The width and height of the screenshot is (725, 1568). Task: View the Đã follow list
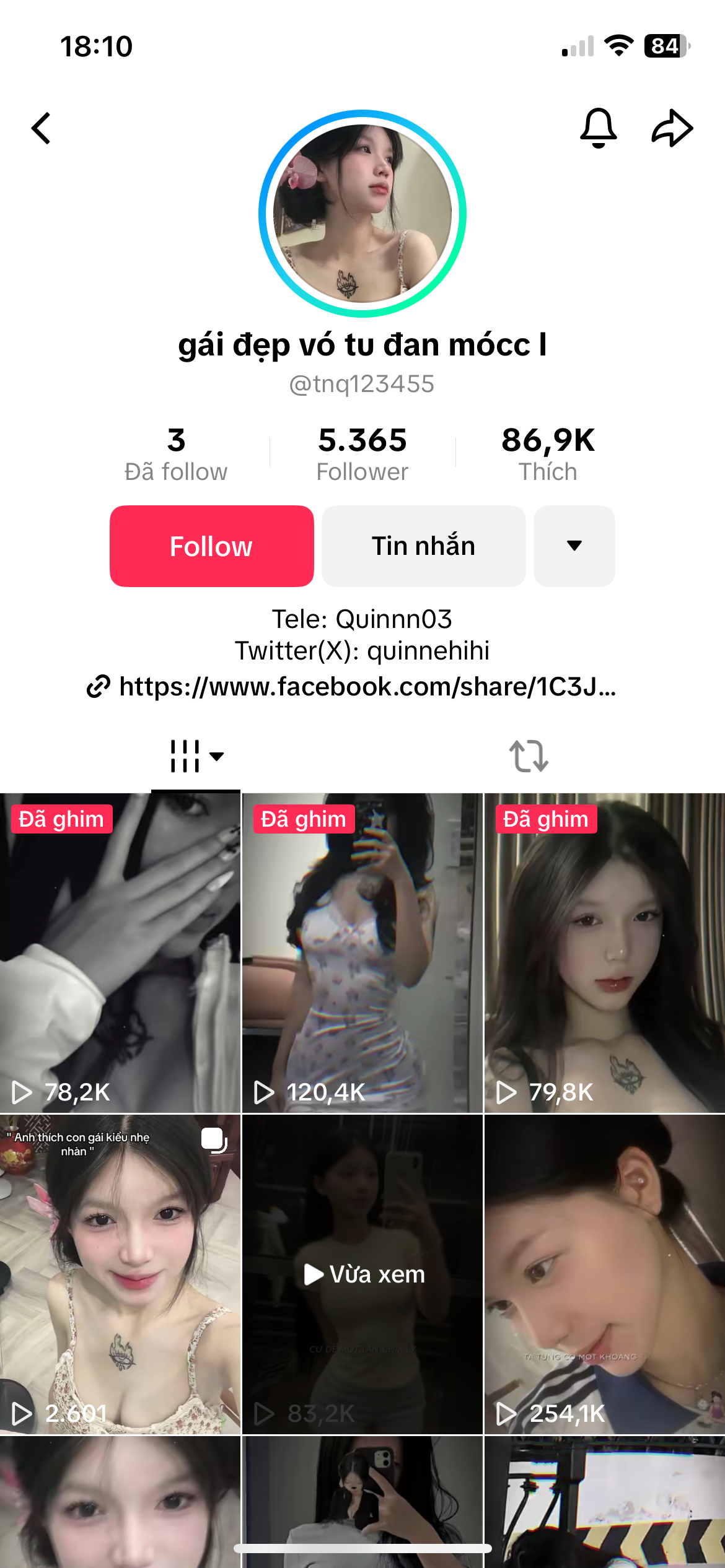point(176,455)
